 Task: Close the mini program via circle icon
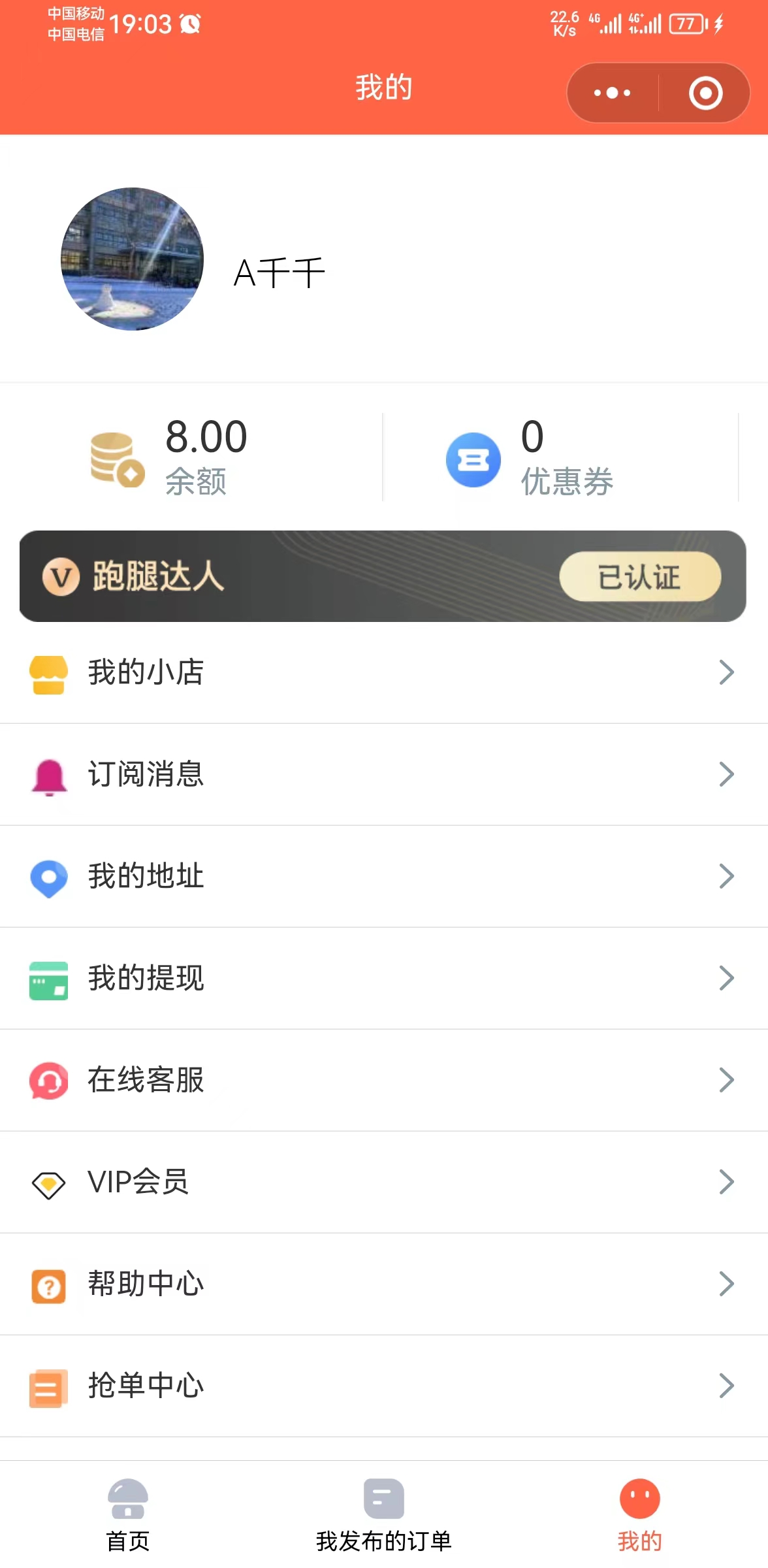pos(705,93)
